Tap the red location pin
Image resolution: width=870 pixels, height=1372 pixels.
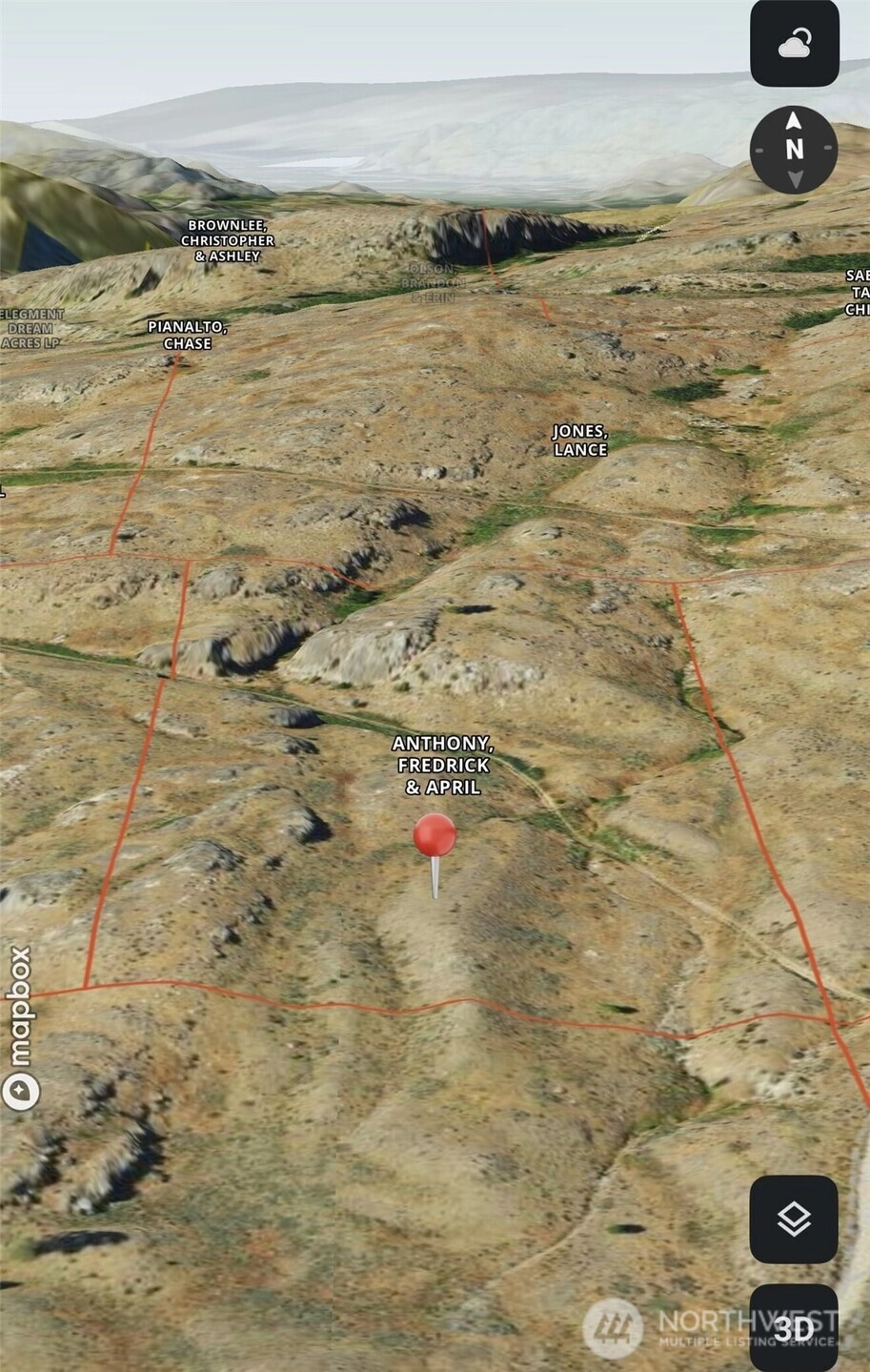pyautogui.click(x=435, y=836)
